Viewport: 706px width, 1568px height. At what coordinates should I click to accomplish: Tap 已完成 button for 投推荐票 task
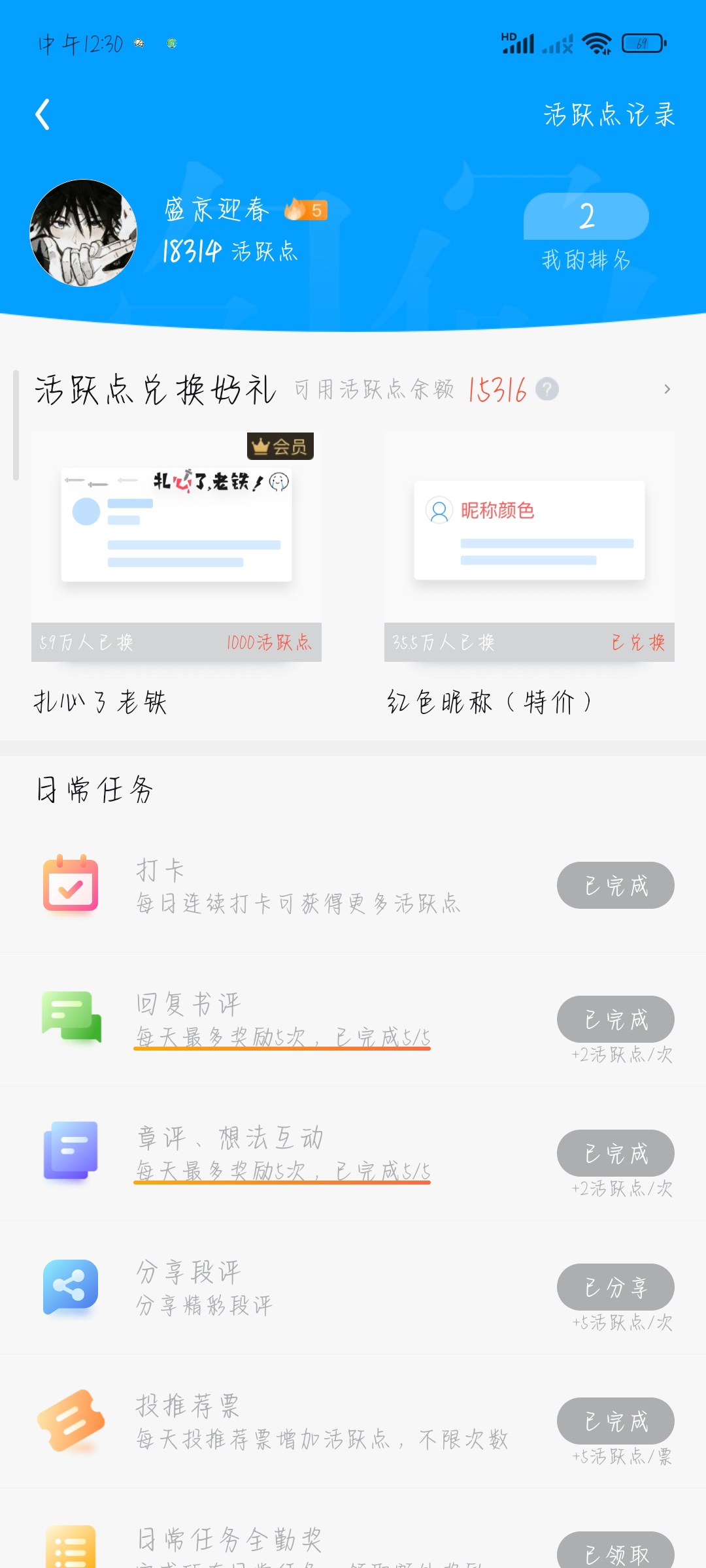point(616,1421)
